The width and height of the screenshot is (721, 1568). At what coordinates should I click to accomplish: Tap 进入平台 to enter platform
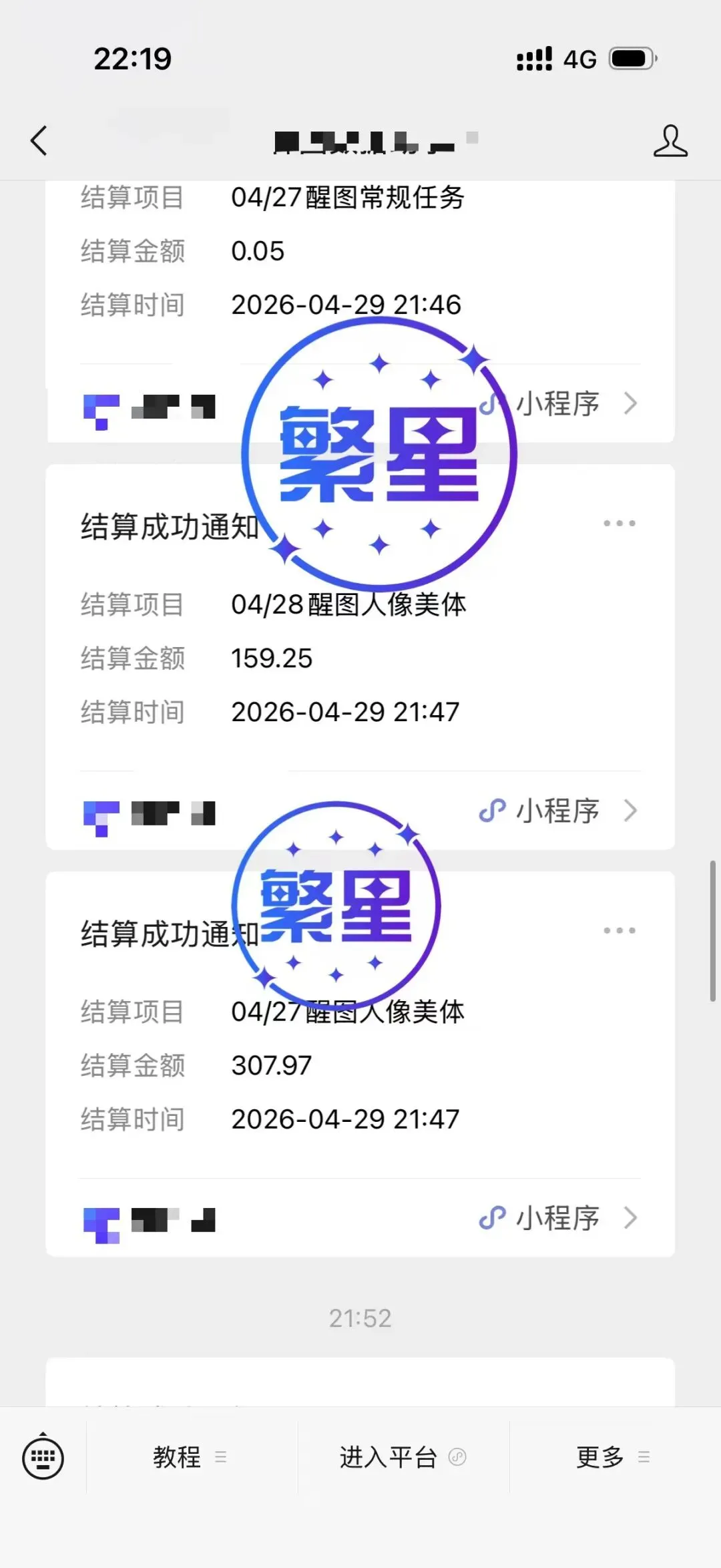coord(403,1456)
